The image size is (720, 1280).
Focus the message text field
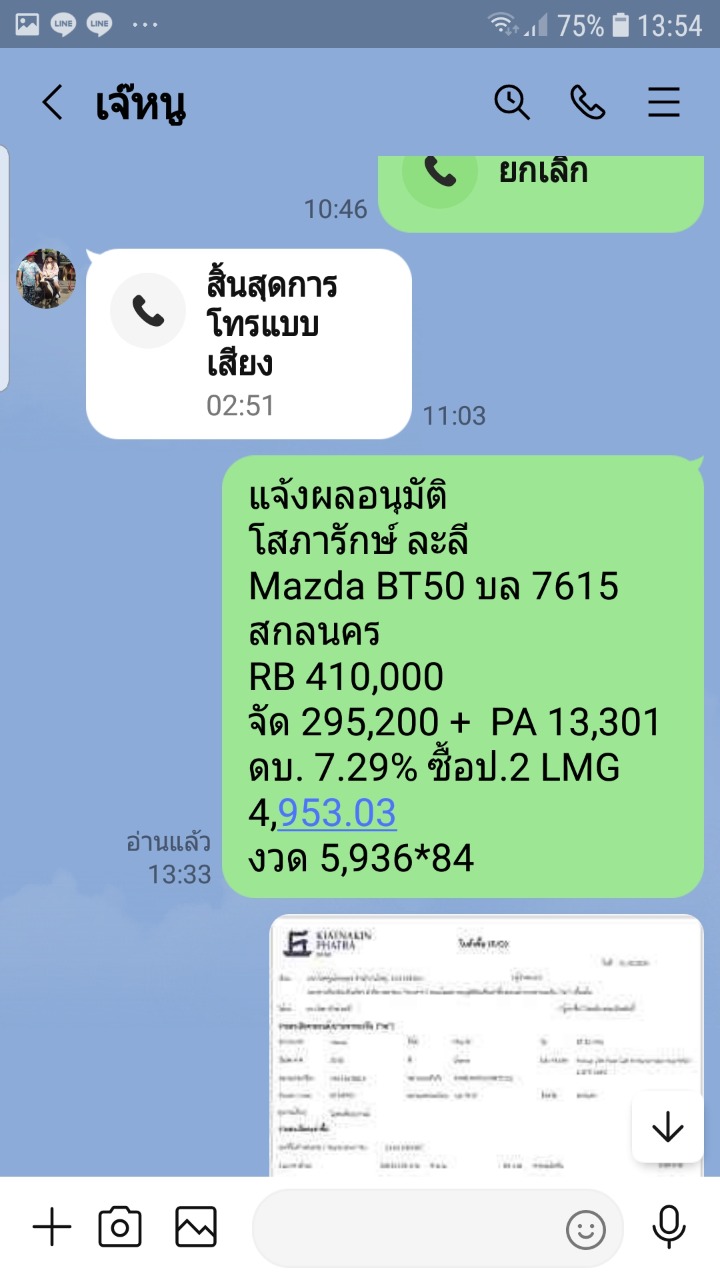(x=405, y=1229)
